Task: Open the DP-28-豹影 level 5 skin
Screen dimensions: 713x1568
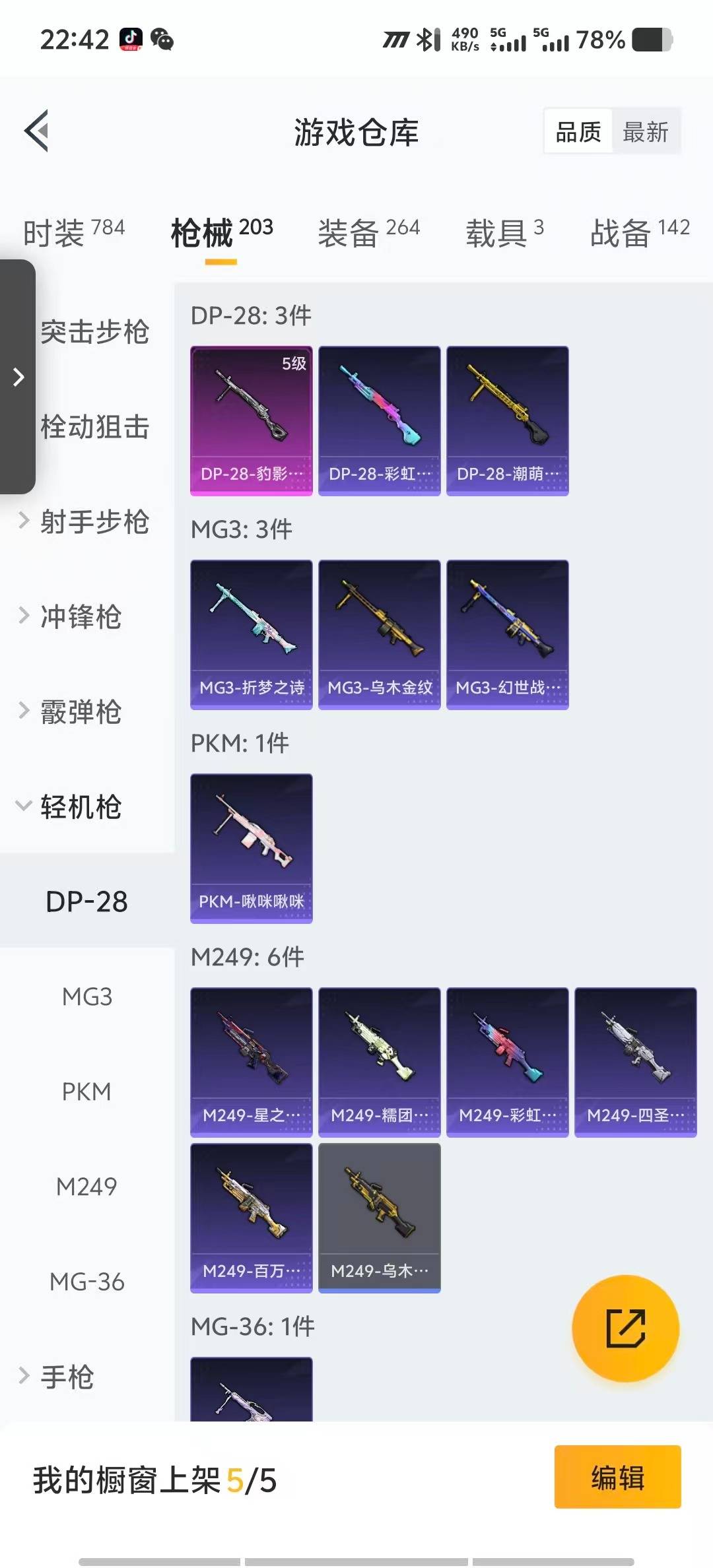Action: point(252,420)
